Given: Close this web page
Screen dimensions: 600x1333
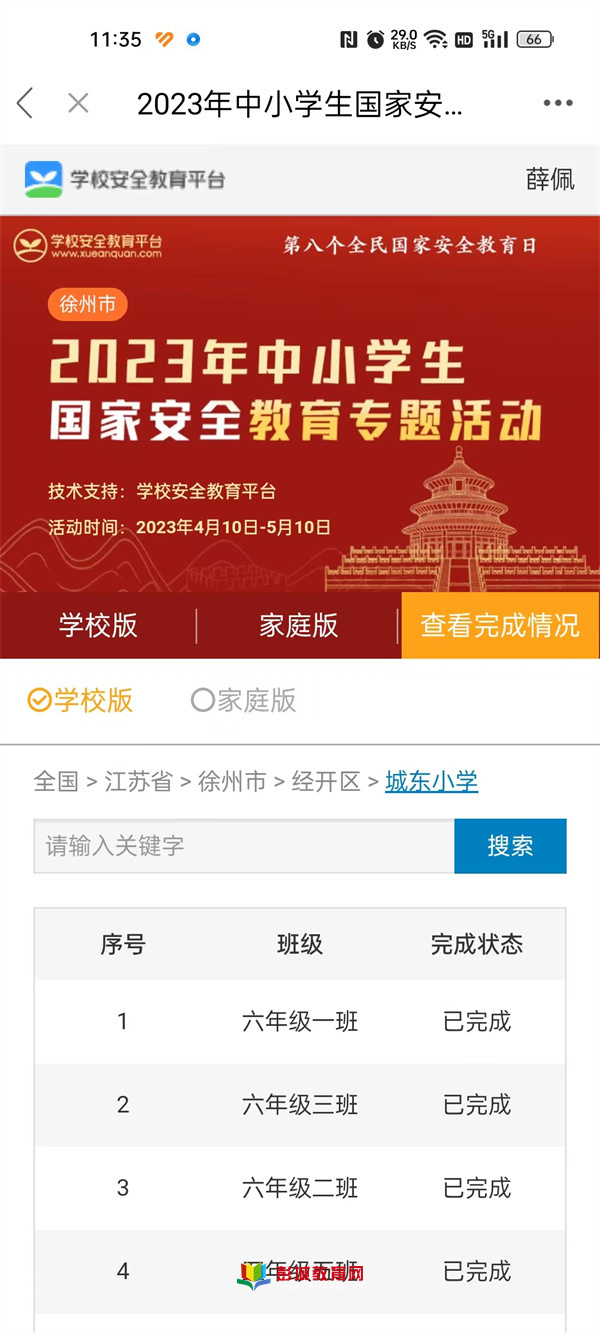Looking at the screenshot, I should point(78,103).
